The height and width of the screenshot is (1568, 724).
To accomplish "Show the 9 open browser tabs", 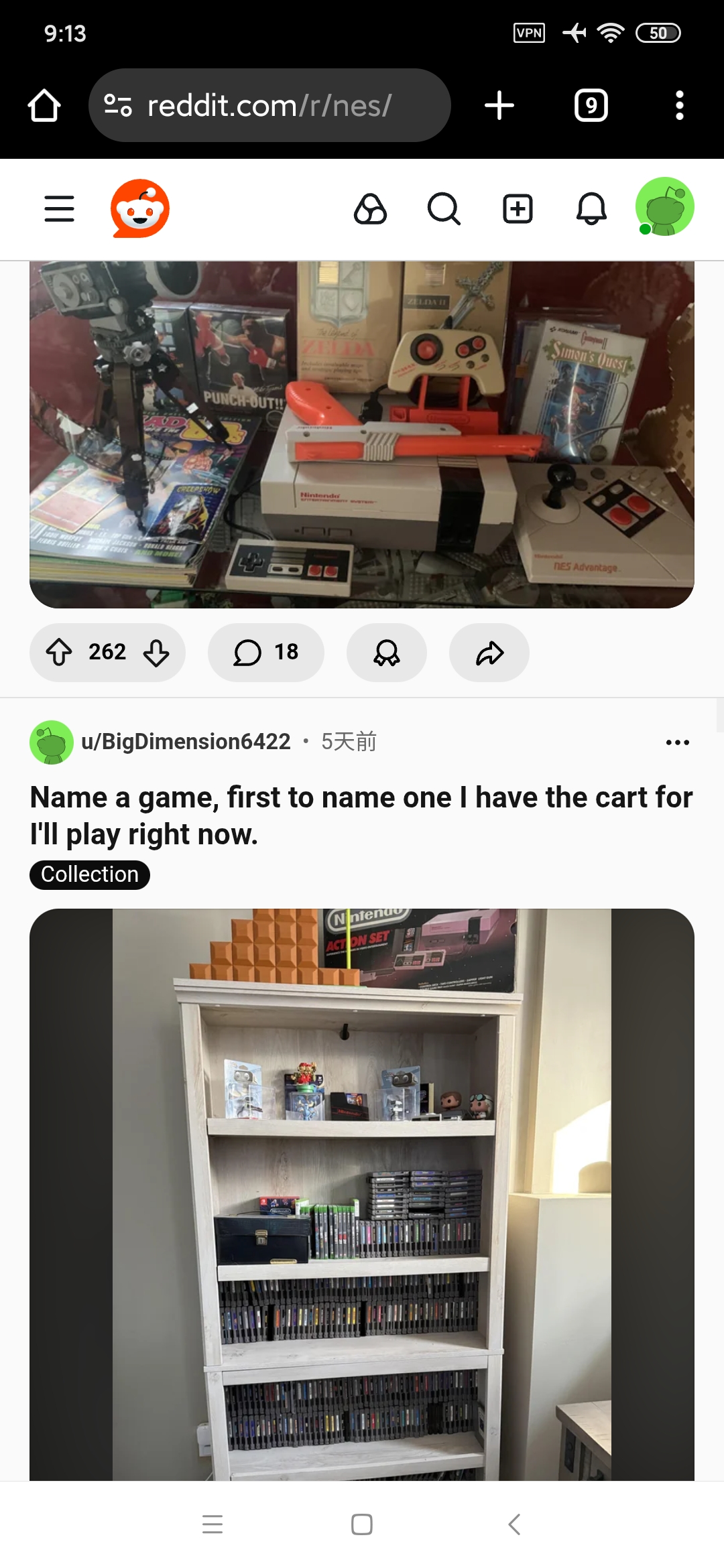I will pyautogui.click(x=591, y=105).
